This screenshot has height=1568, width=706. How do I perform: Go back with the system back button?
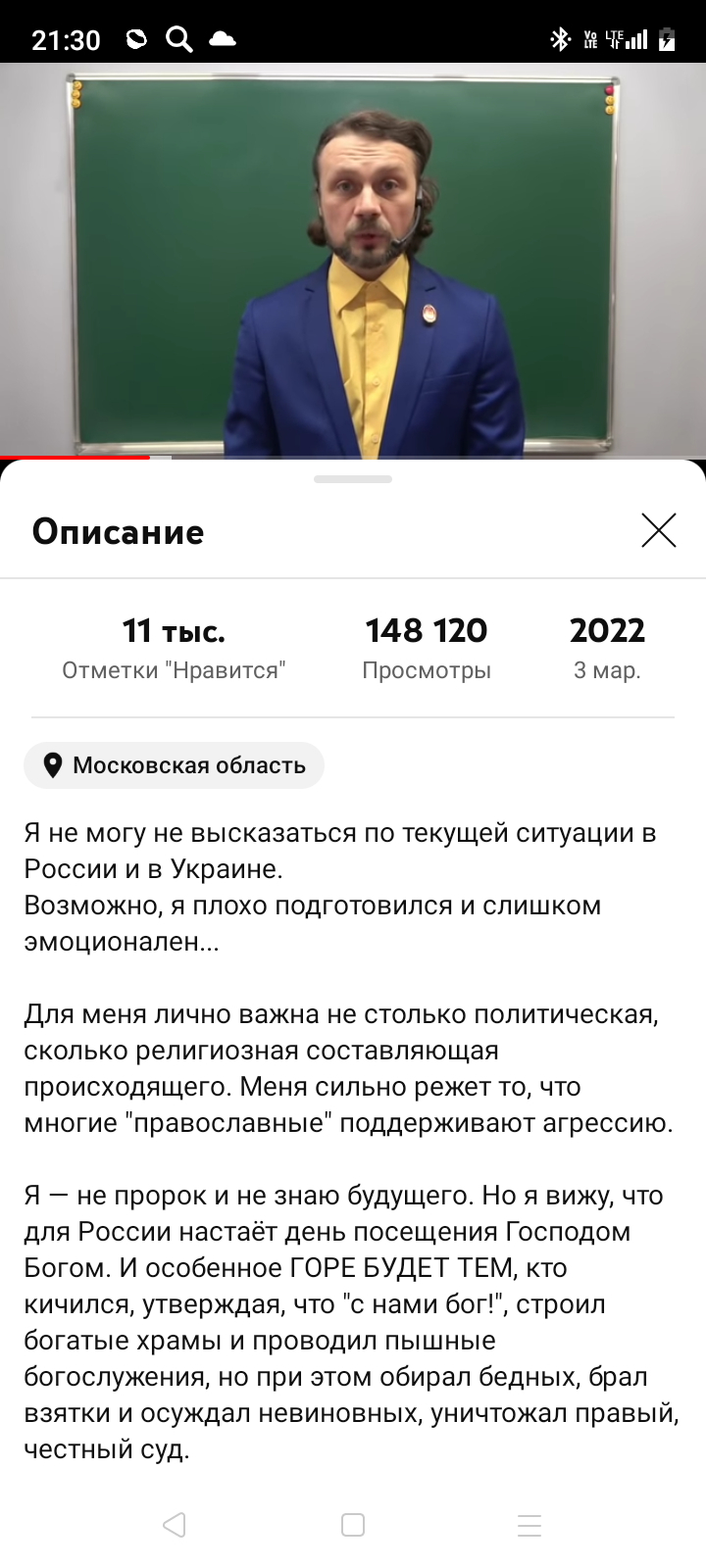point(175,1525)
